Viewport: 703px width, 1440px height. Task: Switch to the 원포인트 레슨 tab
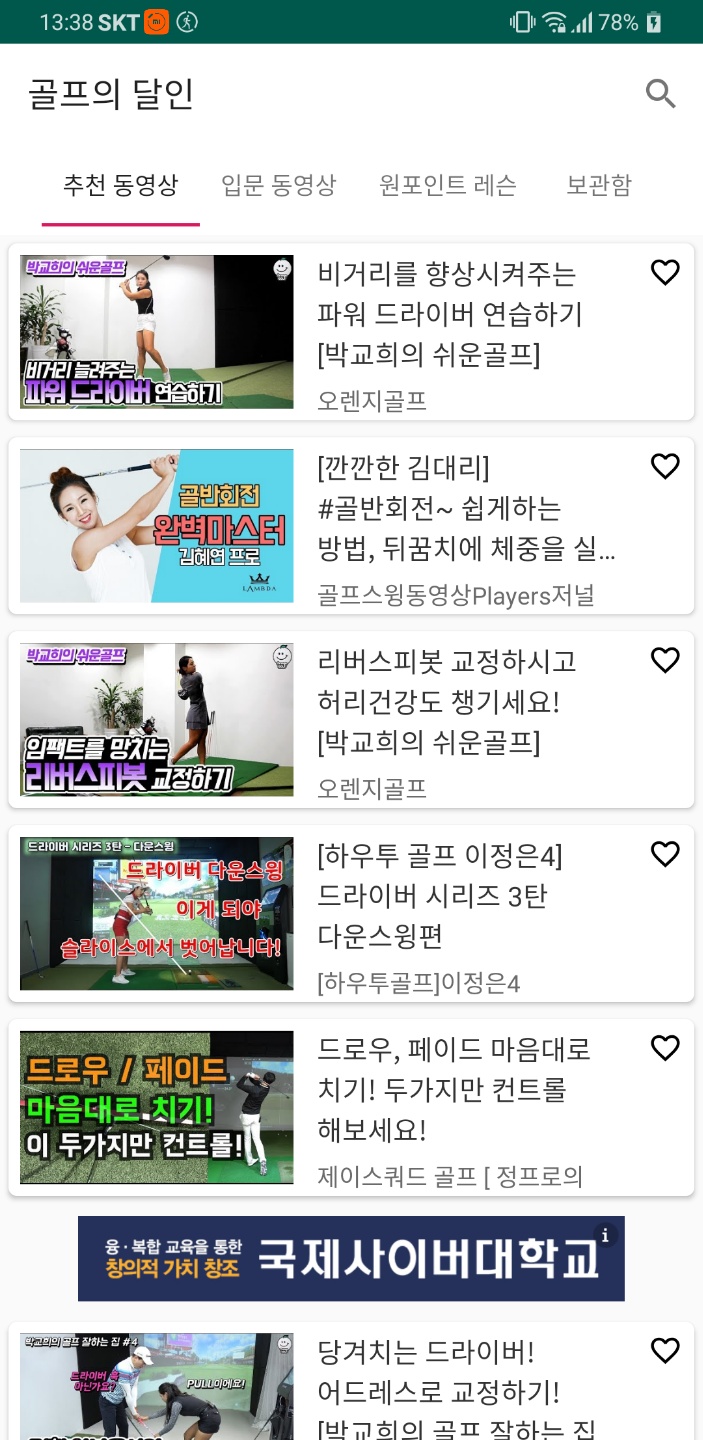click(448, 185)
